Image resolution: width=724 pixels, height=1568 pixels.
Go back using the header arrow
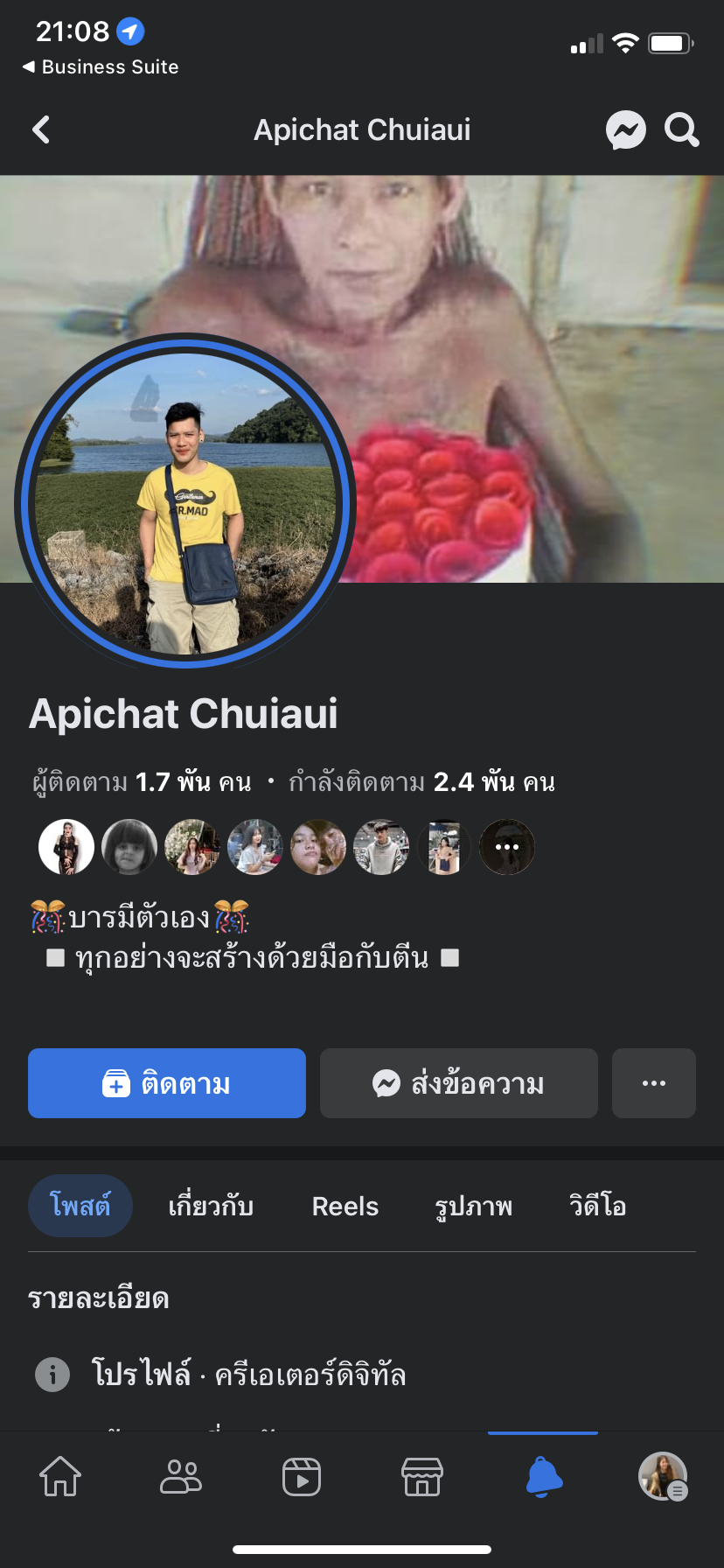tap(41, 130)
